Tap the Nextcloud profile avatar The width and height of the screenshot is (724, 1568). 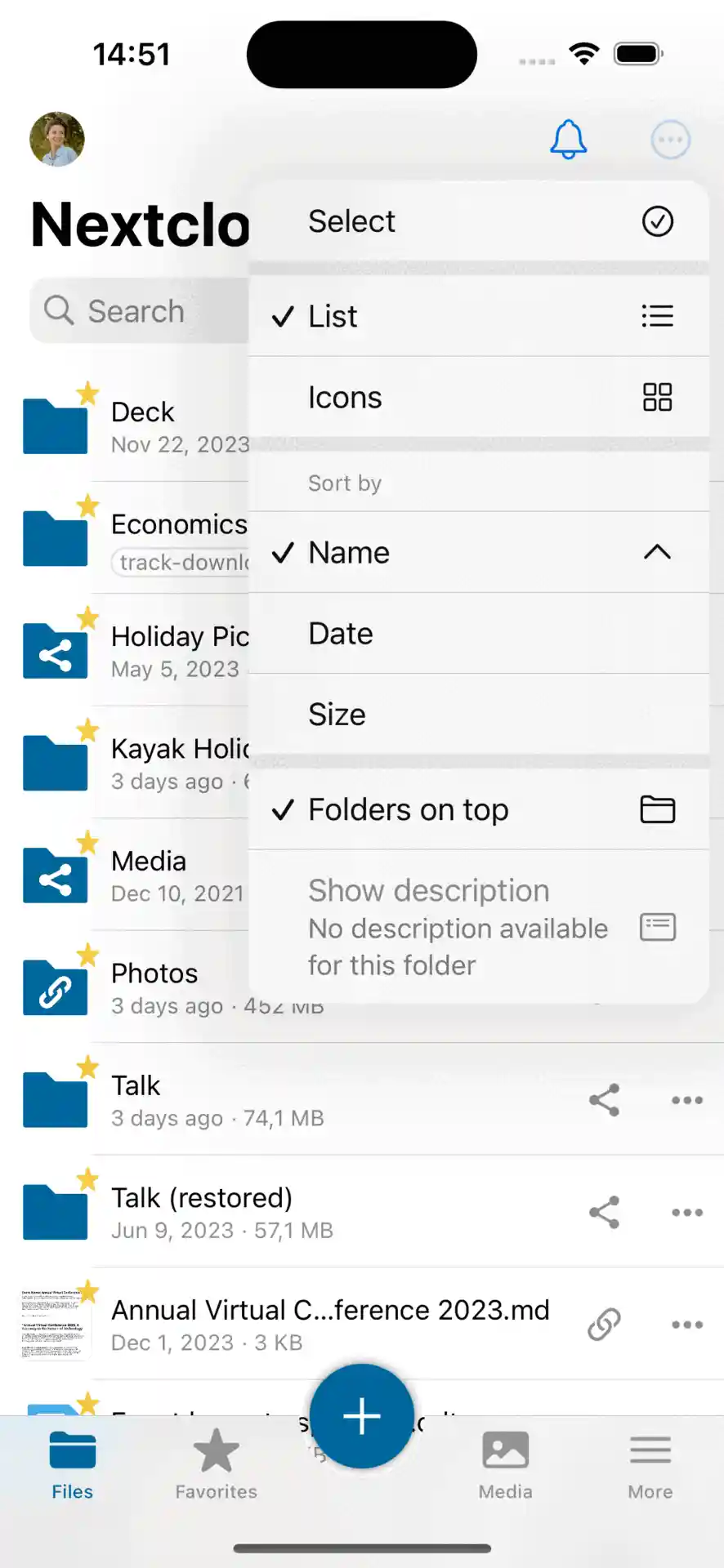click(56, 140)
